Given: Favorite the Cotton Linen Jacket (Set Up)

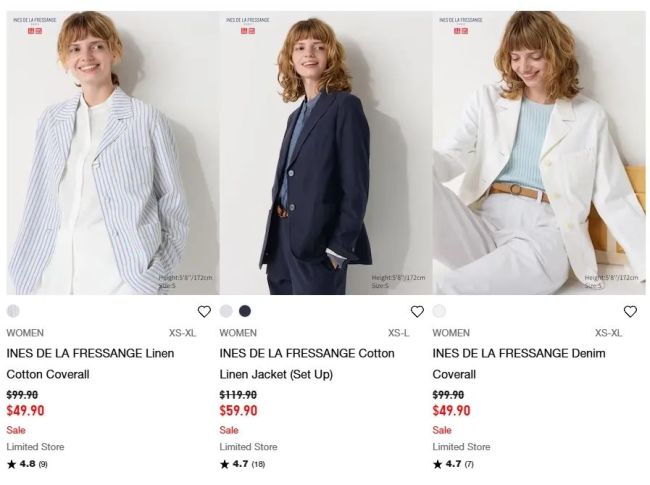Looking at the screenshot, I should point(417,311).
